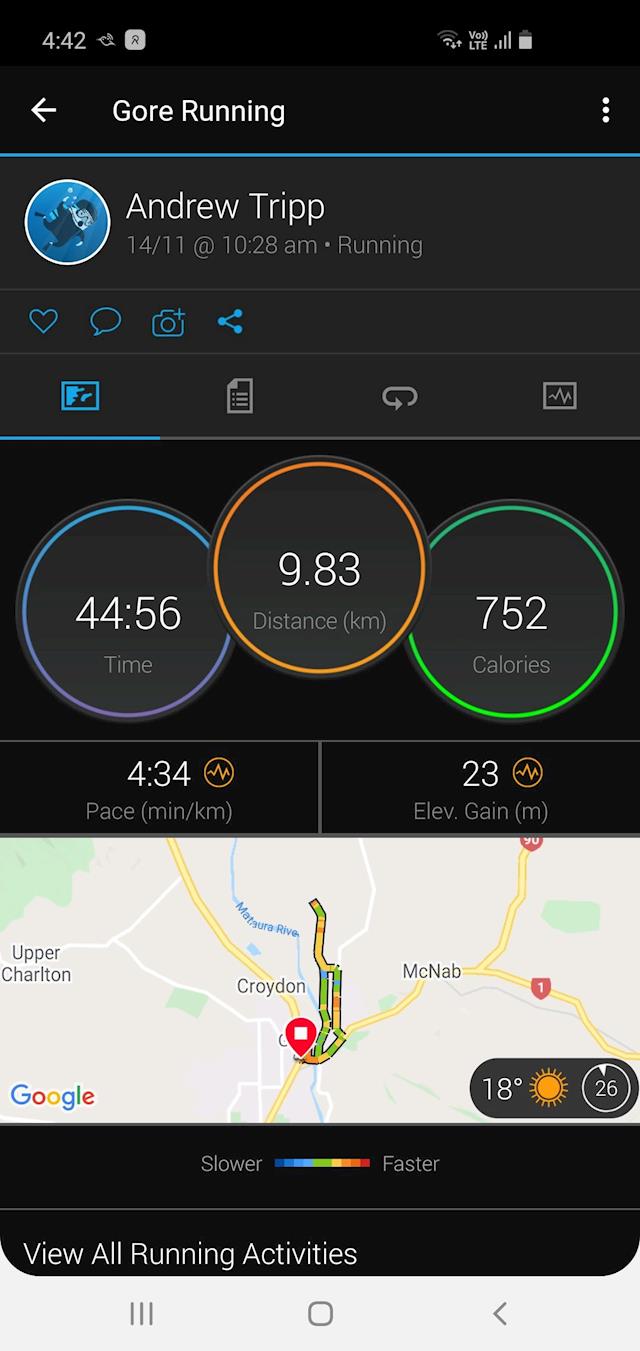View All Running Activities
Image resolution: width=640 pixels, height=1351 pixels.
(x=190, y=1253)
